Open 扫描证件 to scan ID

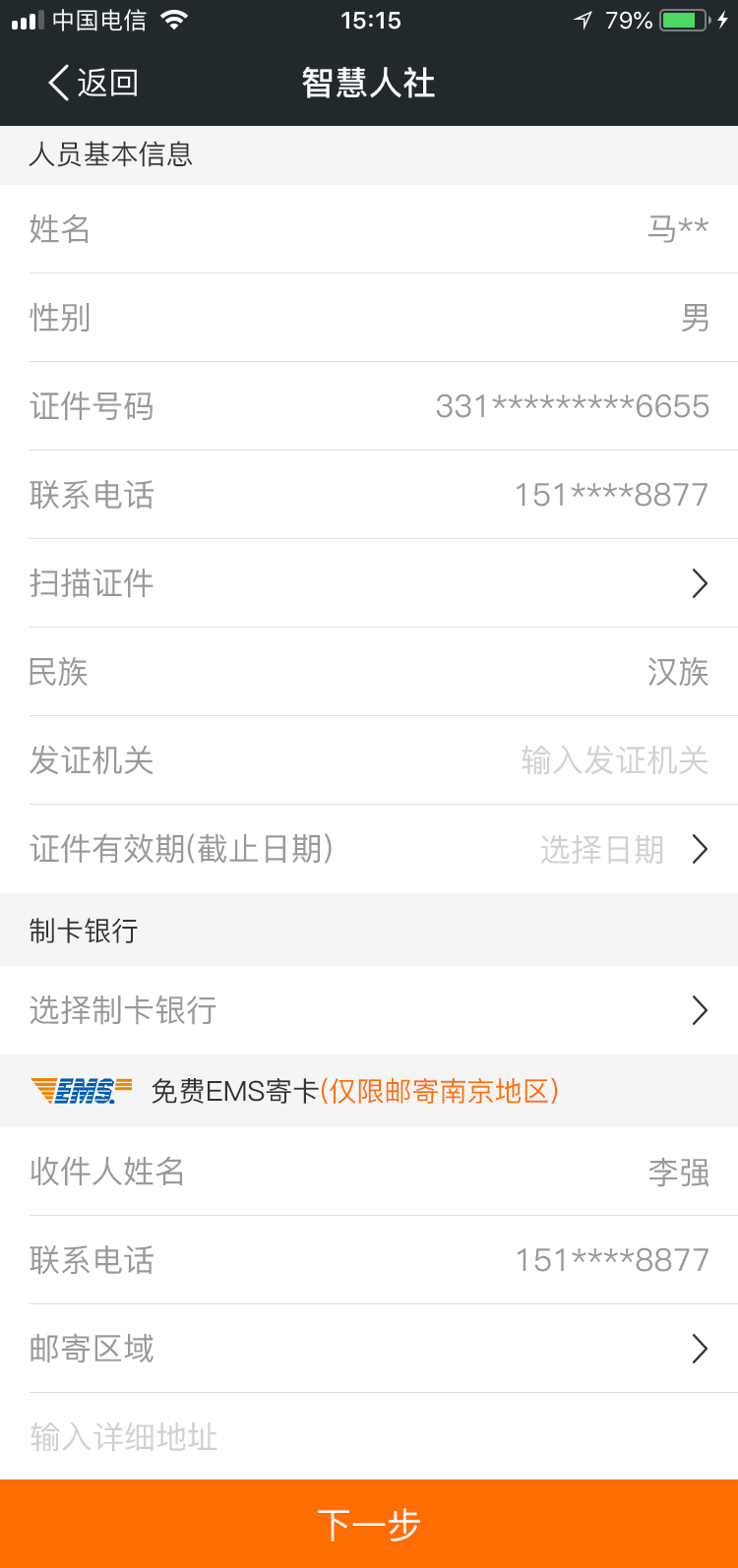pyautogui.click(x=369, y=583)
